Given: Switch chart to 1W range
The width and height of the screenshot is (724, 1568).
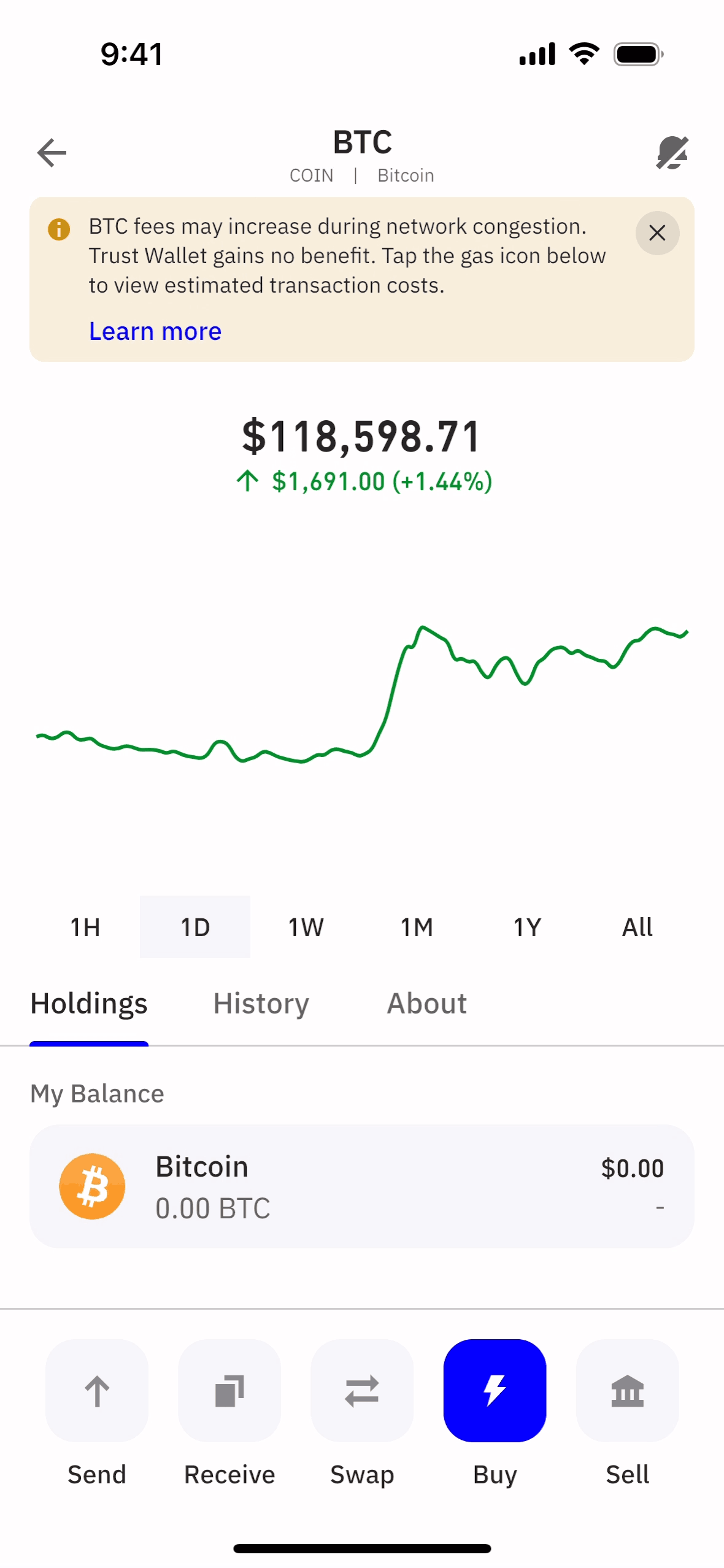Looking at the screenshot, I should [306, 927].
